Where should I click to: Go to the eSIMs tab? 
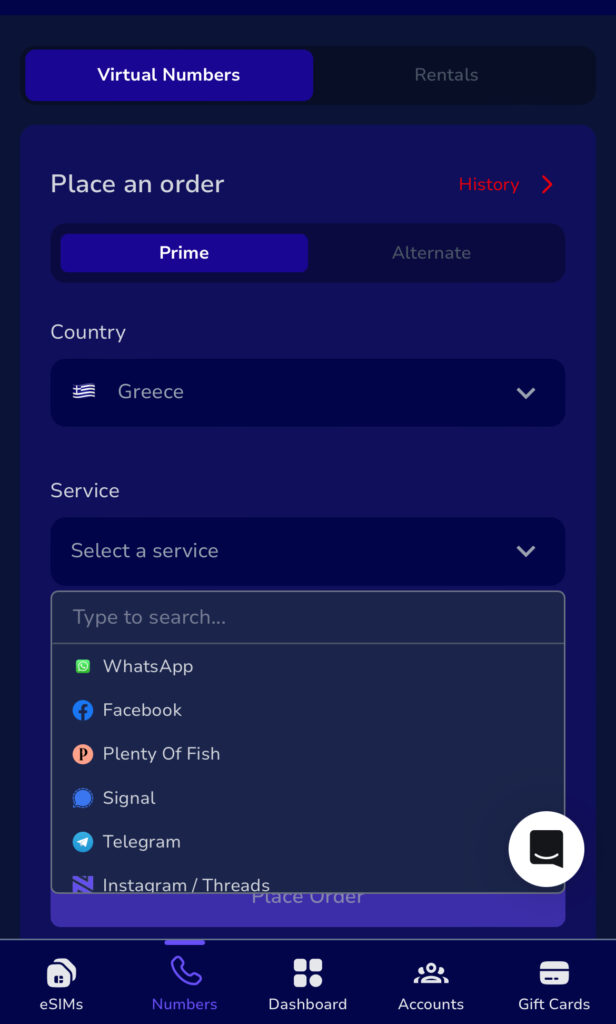pyautogui.click(x=61, y=984)
